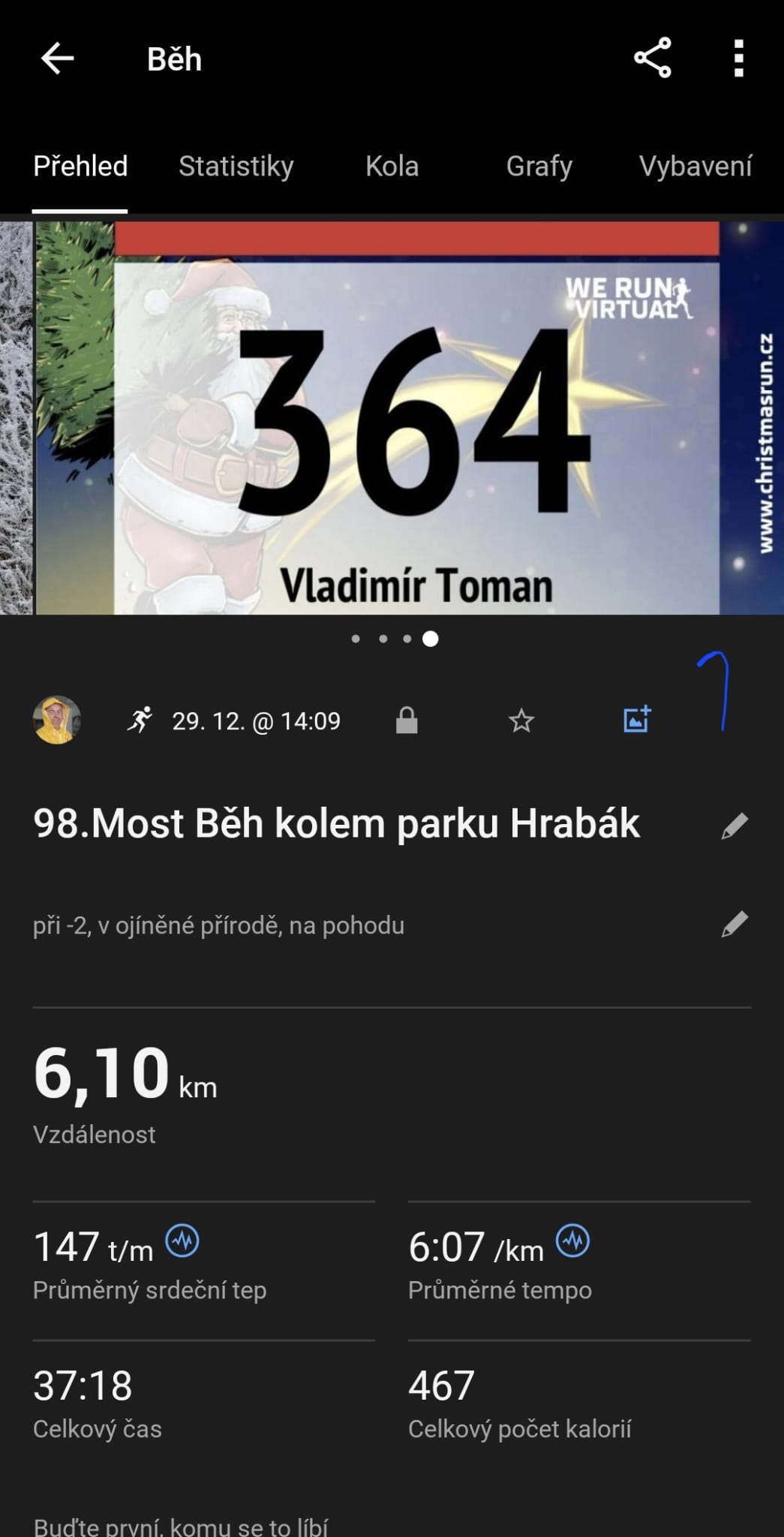Image resolution: width=784 pixels, height=1537 pixels.
Task: Select the Vybavení tab
Action: click(695, 166)
